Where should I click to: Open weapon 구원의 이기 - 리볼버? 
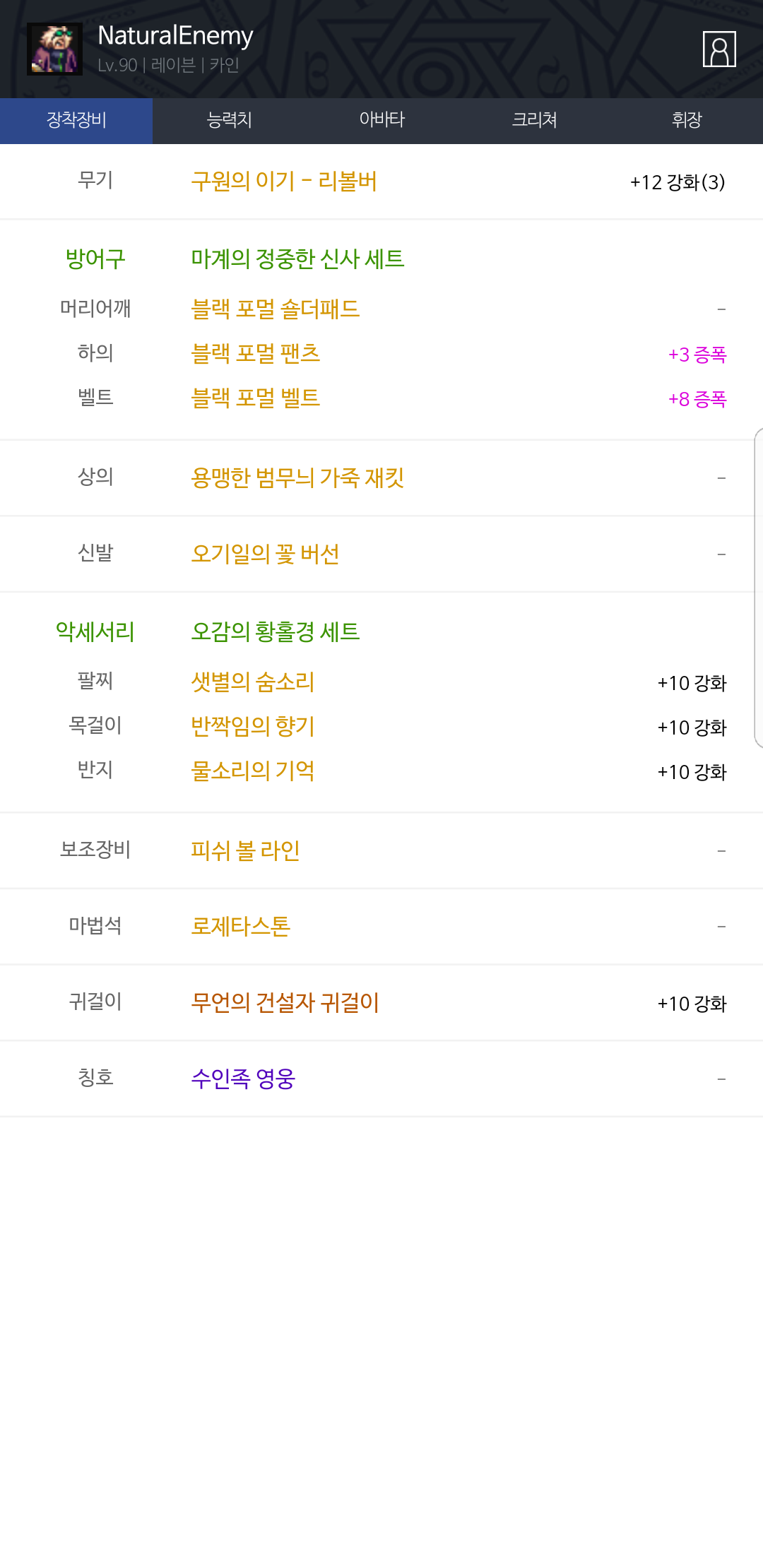click(284, 182)
